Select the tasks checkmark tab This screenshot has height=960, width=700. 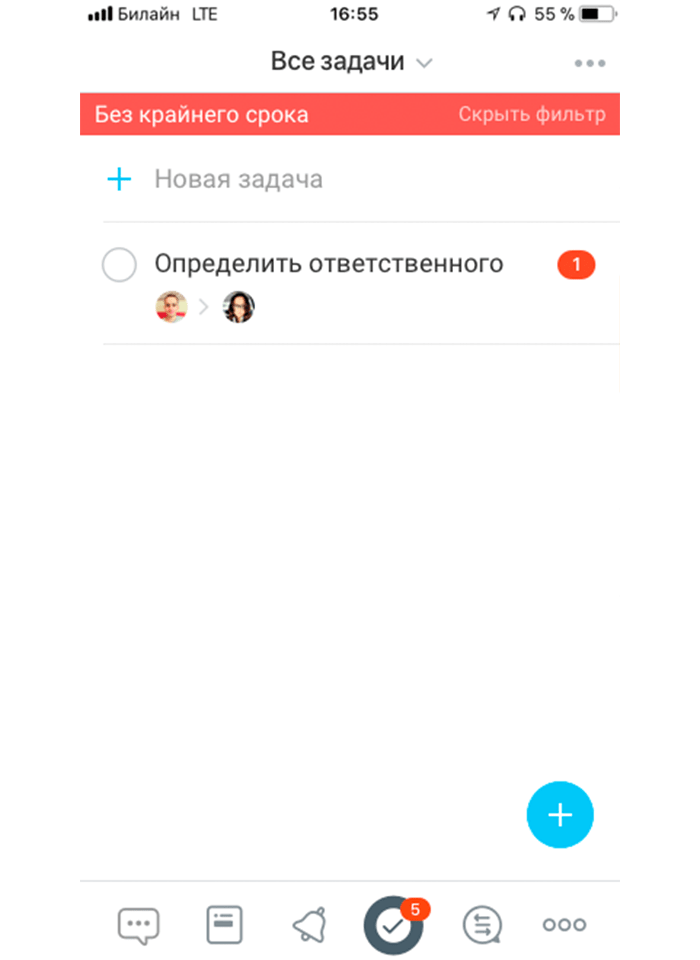[x=393, y=925]
